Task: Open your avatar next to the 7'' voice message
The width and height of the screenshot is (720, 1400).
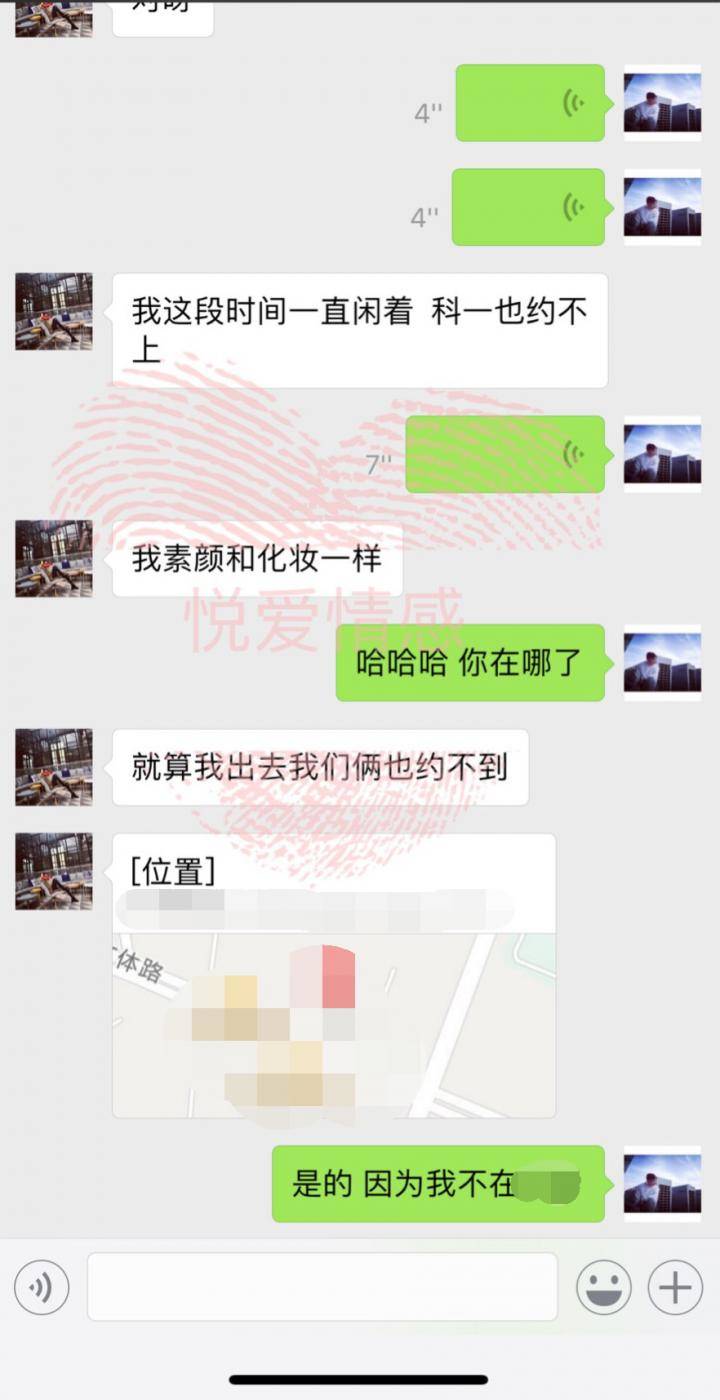Action: (662, 454)
